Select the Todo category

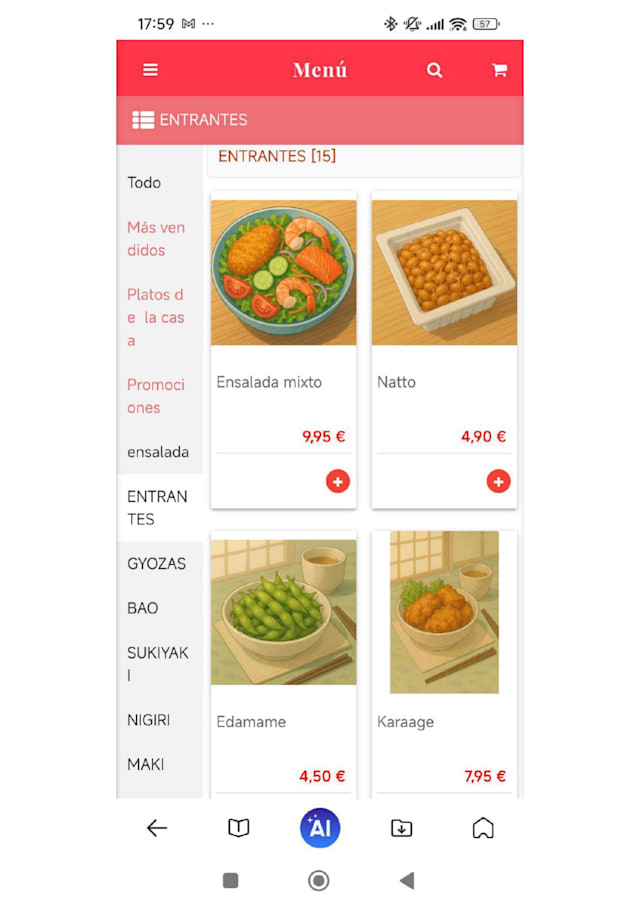click(x=144, y=183)
